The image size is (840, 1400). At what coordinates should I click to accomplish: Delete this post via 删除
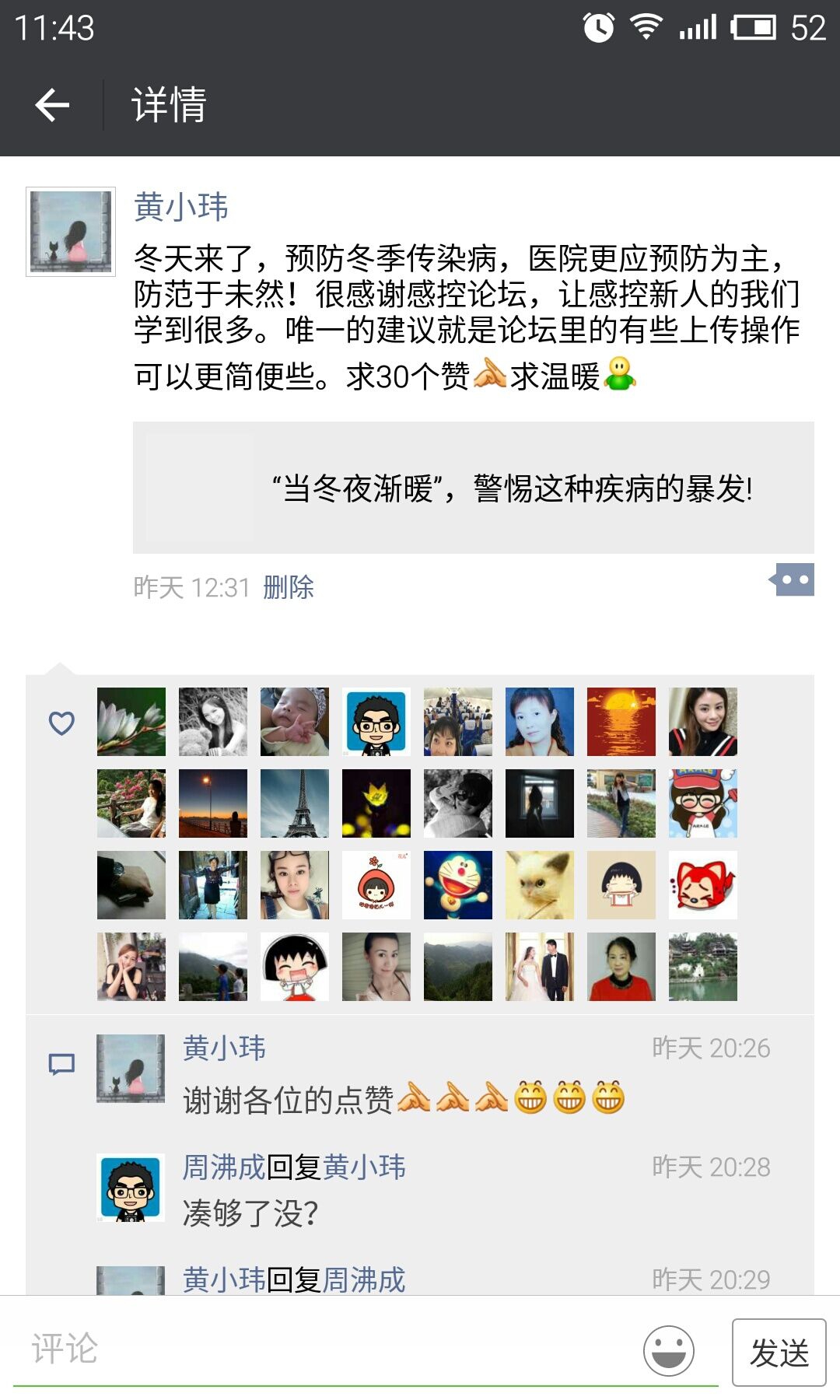[x=289, y=587]
